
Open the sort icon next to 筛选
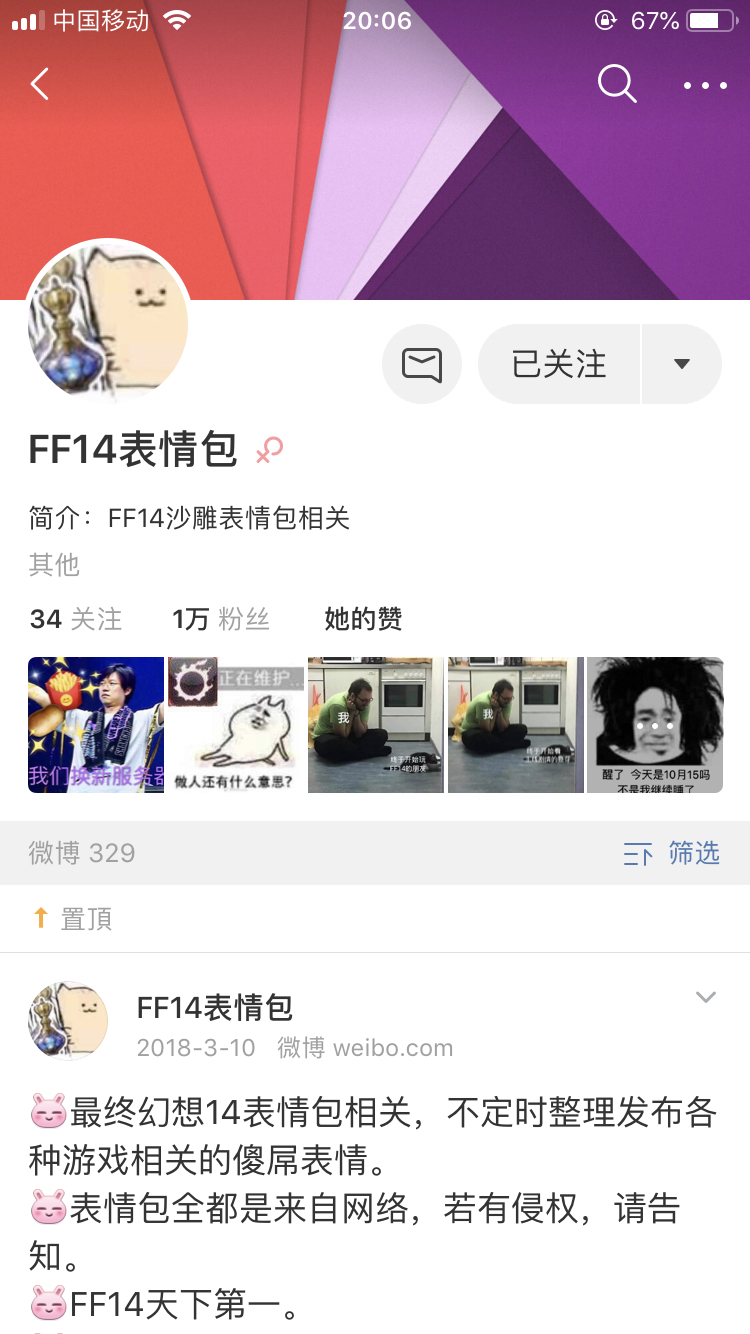coord(636,853)
